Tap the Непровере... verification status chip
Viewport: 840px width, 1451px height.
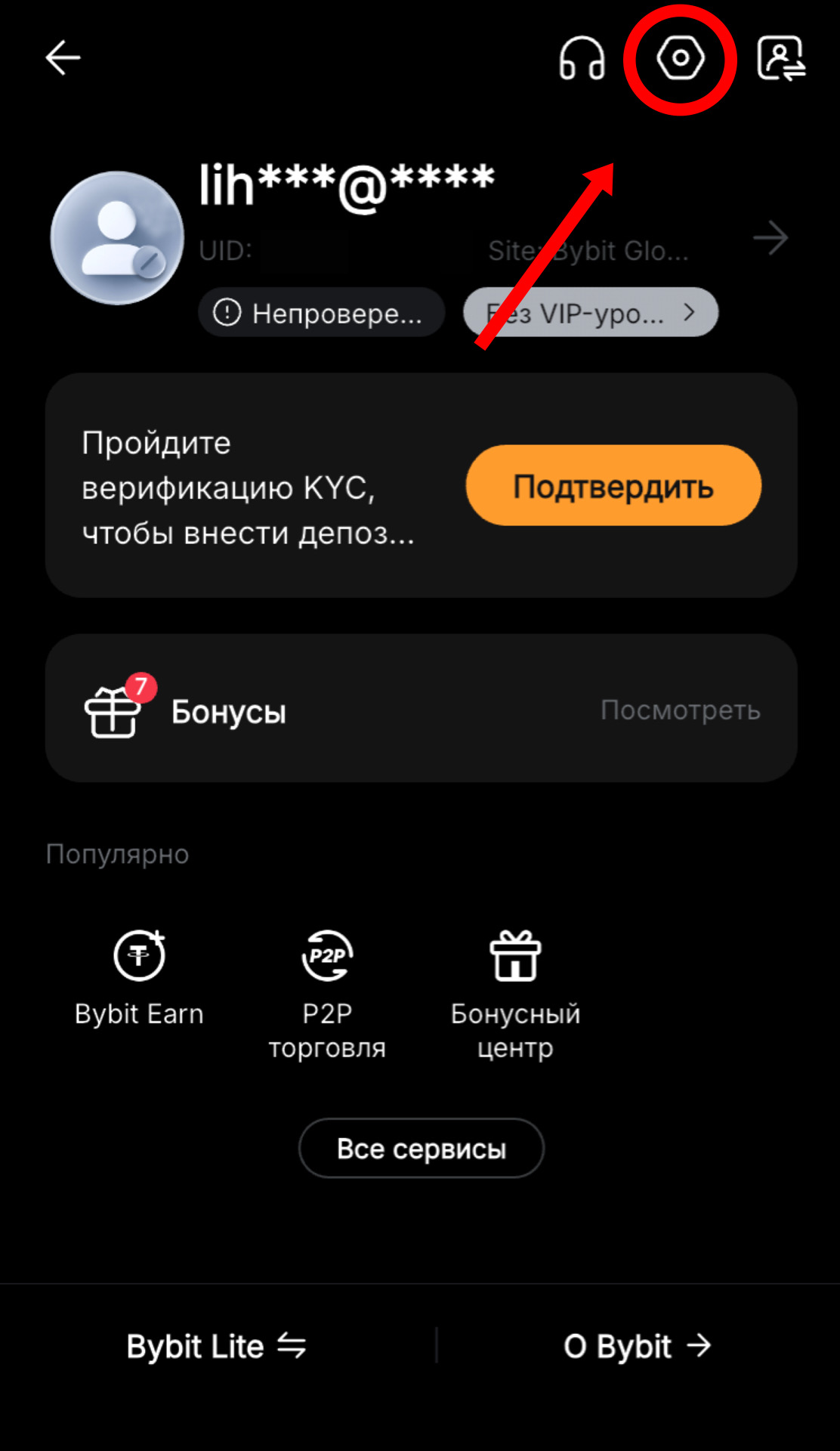click(x=321, y=312)
